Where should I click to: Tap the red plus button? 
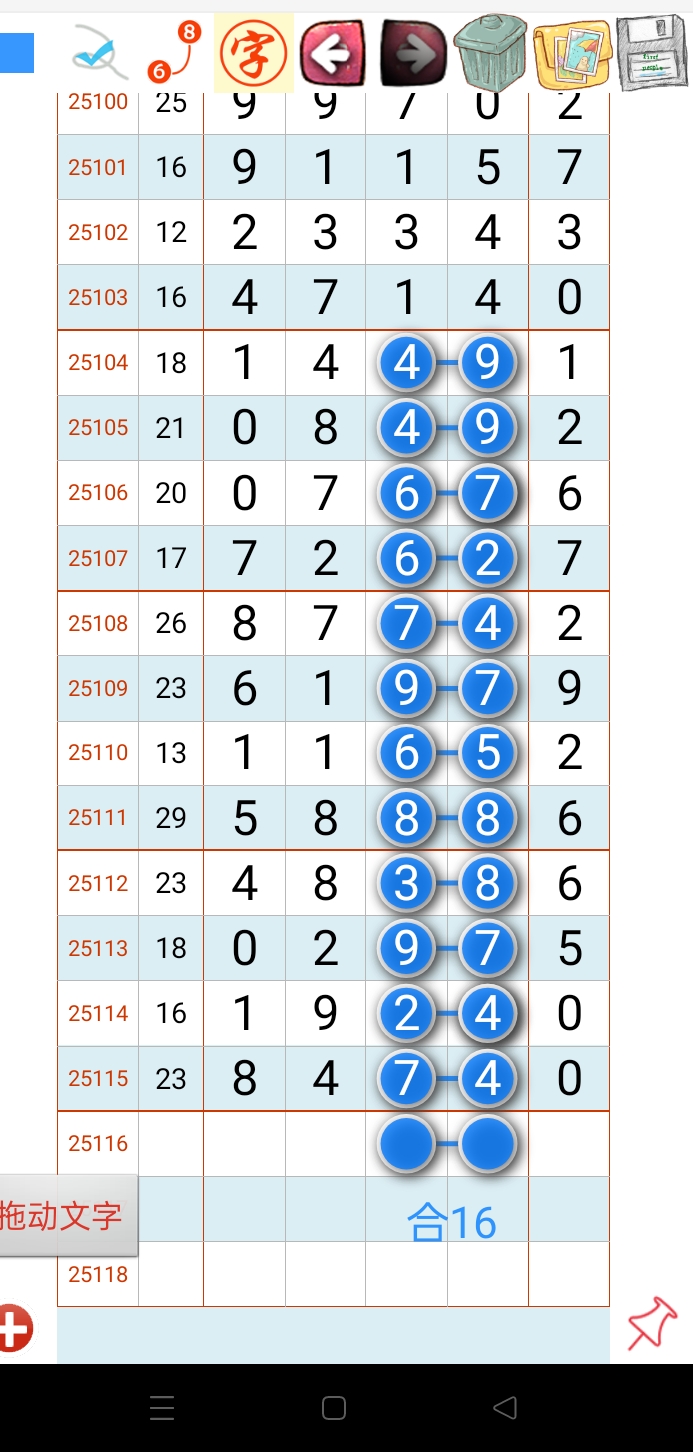[x=14, y=1329]
